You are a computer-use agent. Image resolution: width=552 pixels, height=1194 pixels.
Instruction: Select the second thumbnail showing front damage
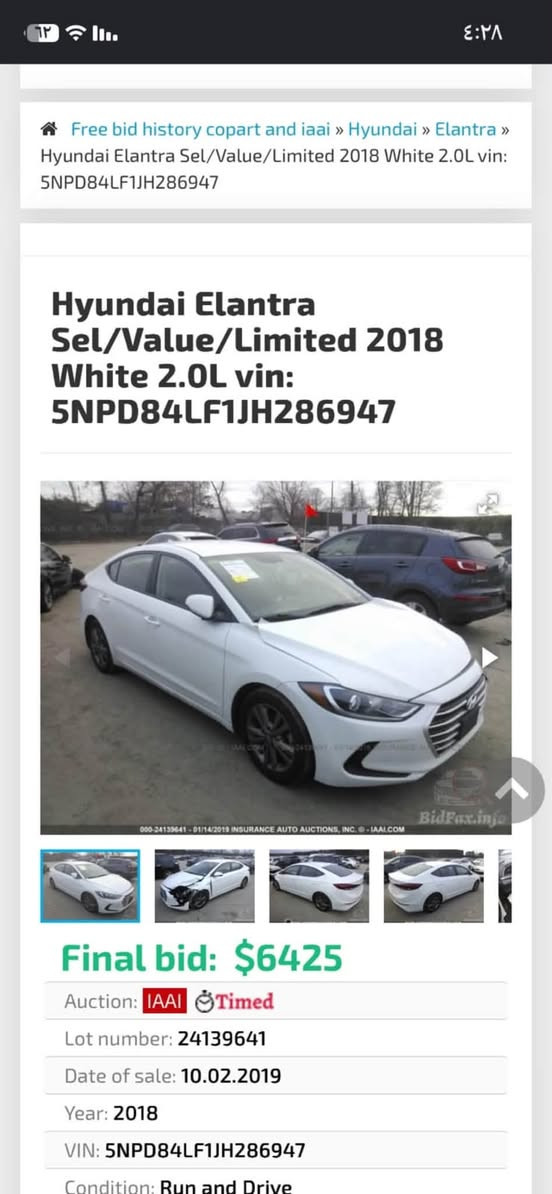[204, 886]
